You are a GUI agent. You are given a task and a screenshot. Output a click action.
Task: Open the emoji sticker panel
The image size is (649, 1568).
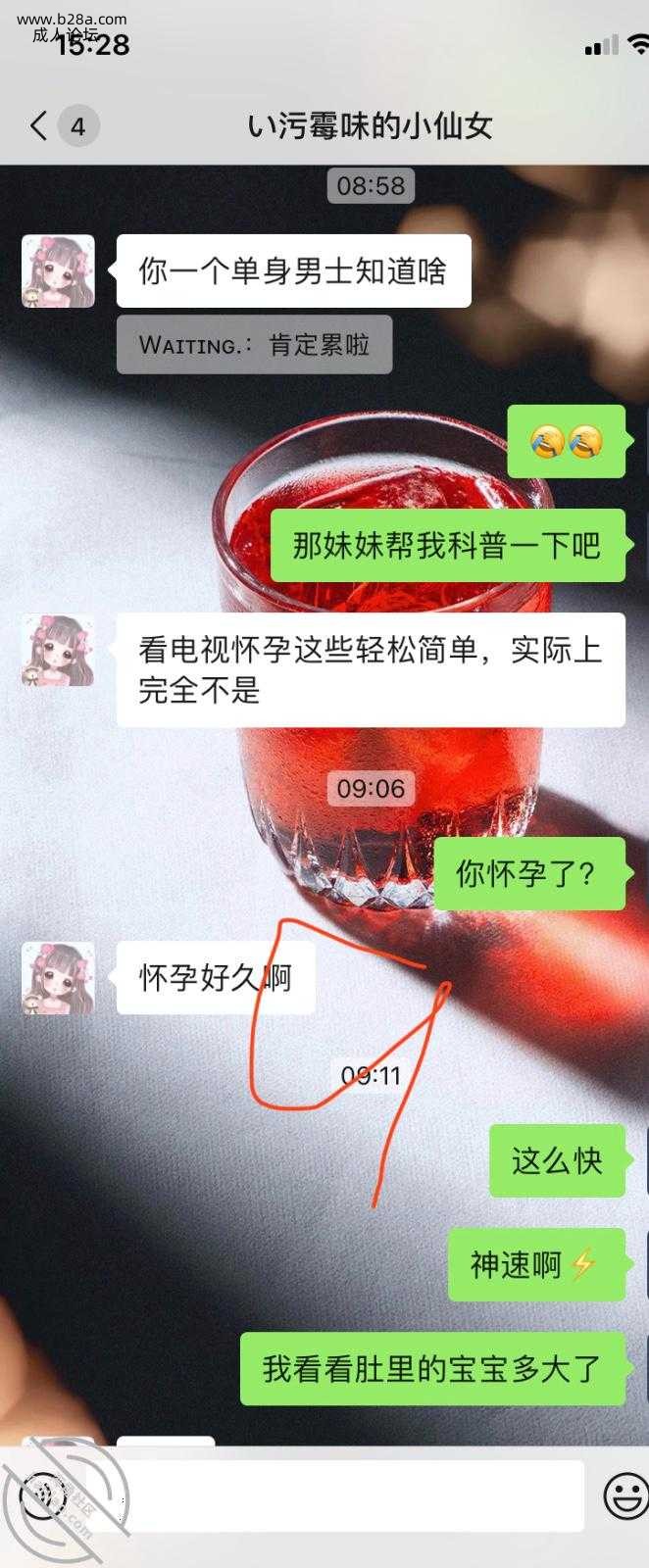[624, 1496]
